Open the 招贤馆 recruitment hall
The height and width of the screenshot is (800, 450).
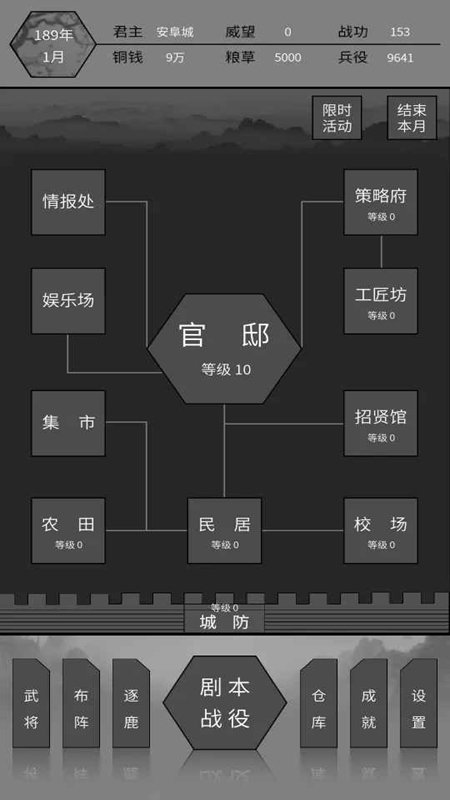[381, 423]
